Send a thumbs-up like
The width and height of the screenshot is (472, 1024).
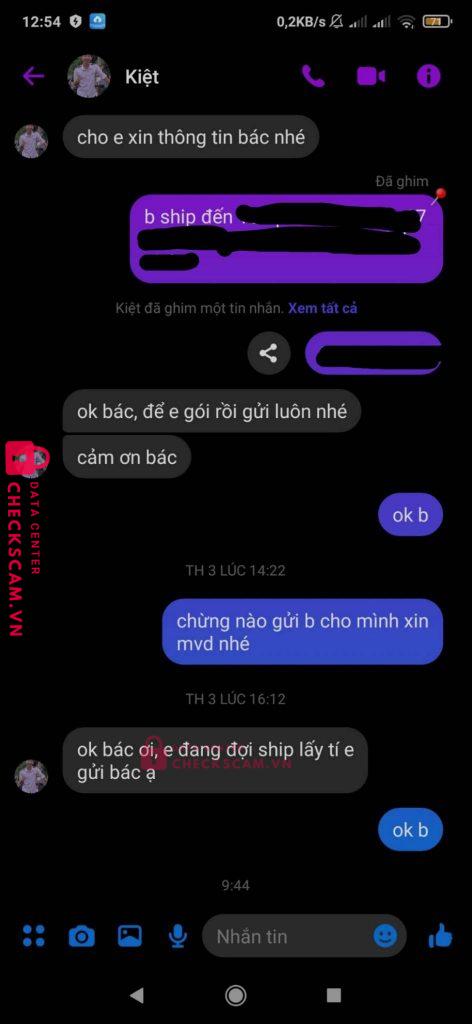[441, 936]
